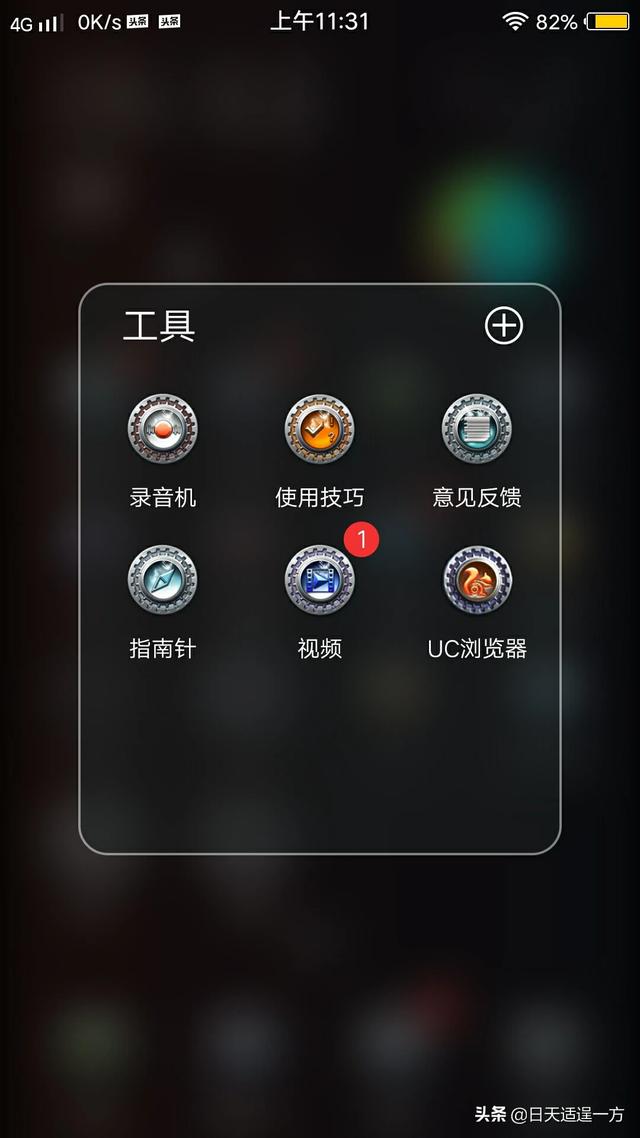The height and width of the screenshot is (1138, 640).
Task: Launch UC浏览器 browser
Action: pyautogui.click(x=477, y=580)
